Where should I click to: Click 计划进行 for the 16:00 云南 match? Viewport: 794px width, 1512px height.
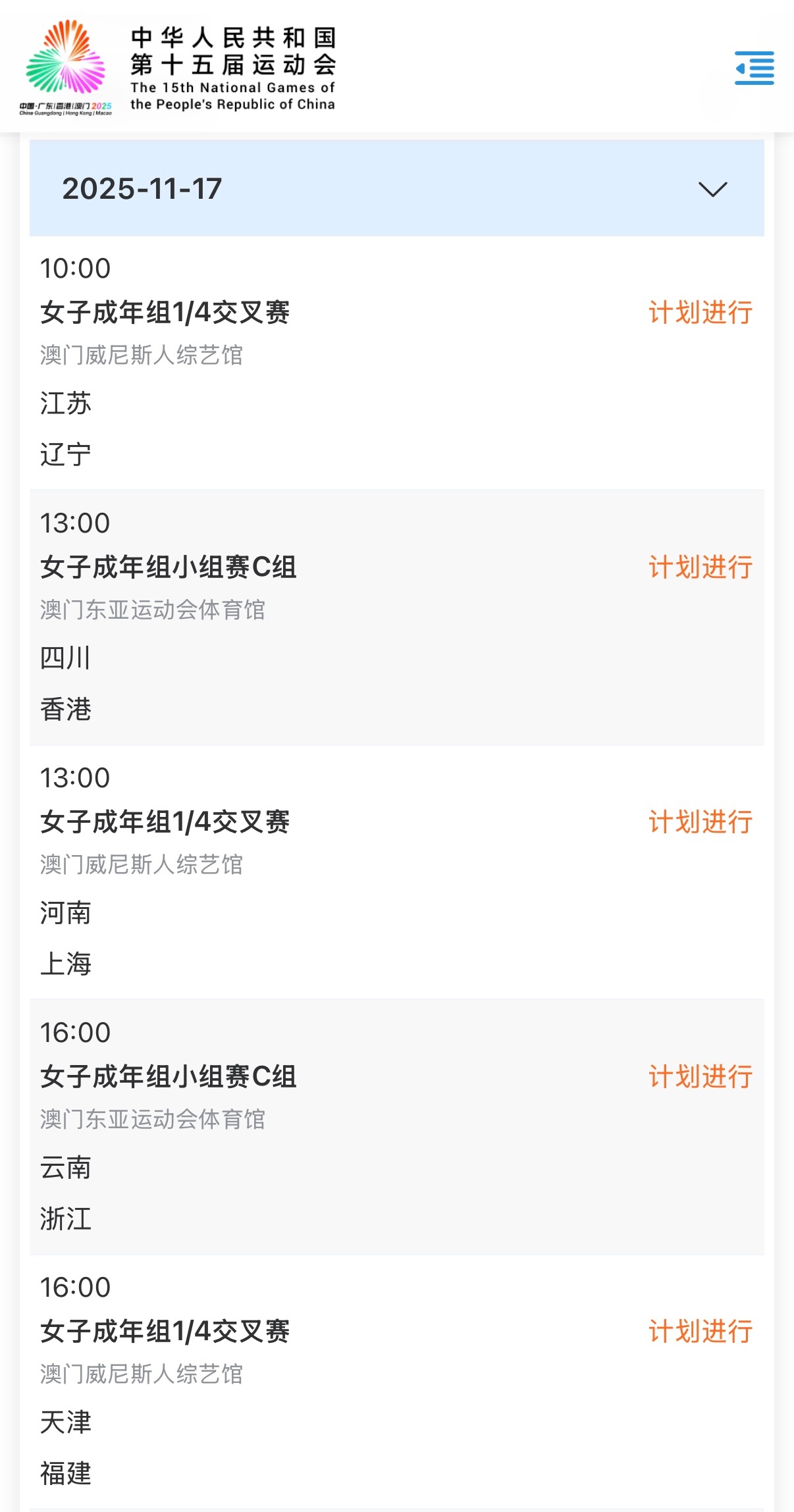(x=700, y=1076)
